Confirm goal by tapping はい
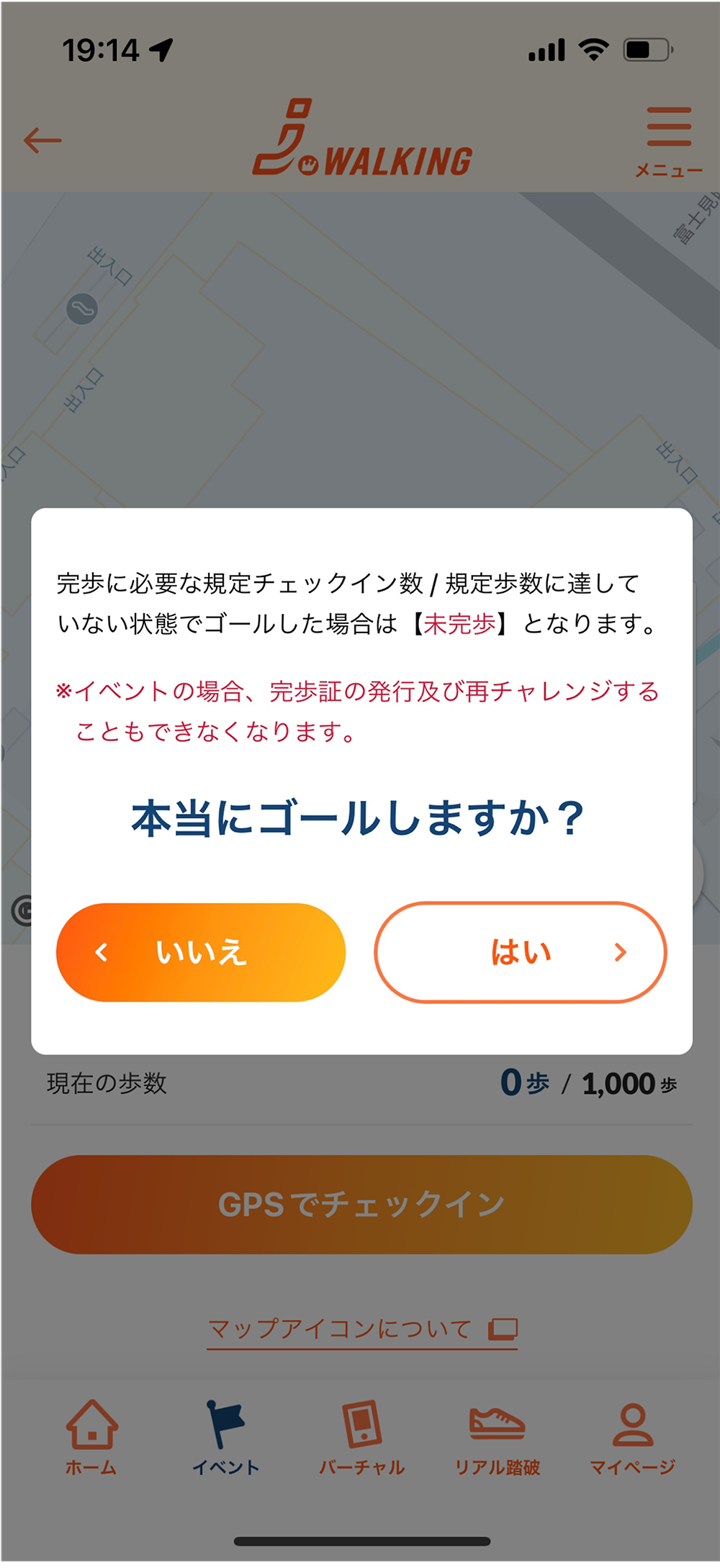 pos(520,952)
